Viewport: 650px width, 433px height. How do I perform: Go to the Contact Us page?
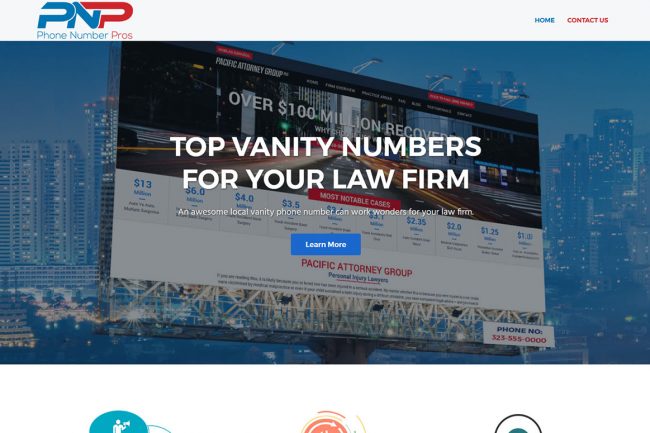(587, 20)
